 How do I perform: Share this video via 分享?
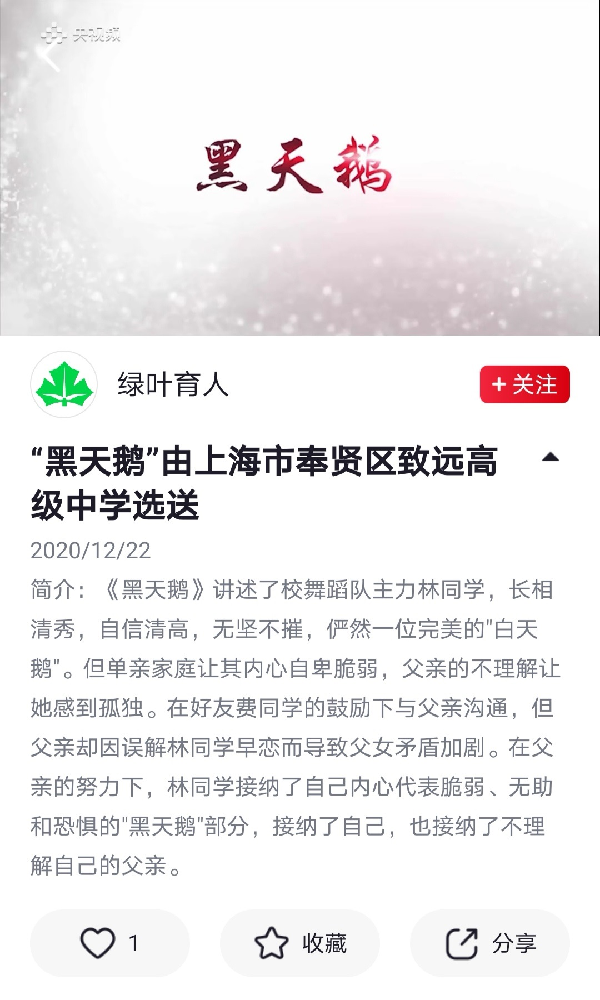pos(490,942)
